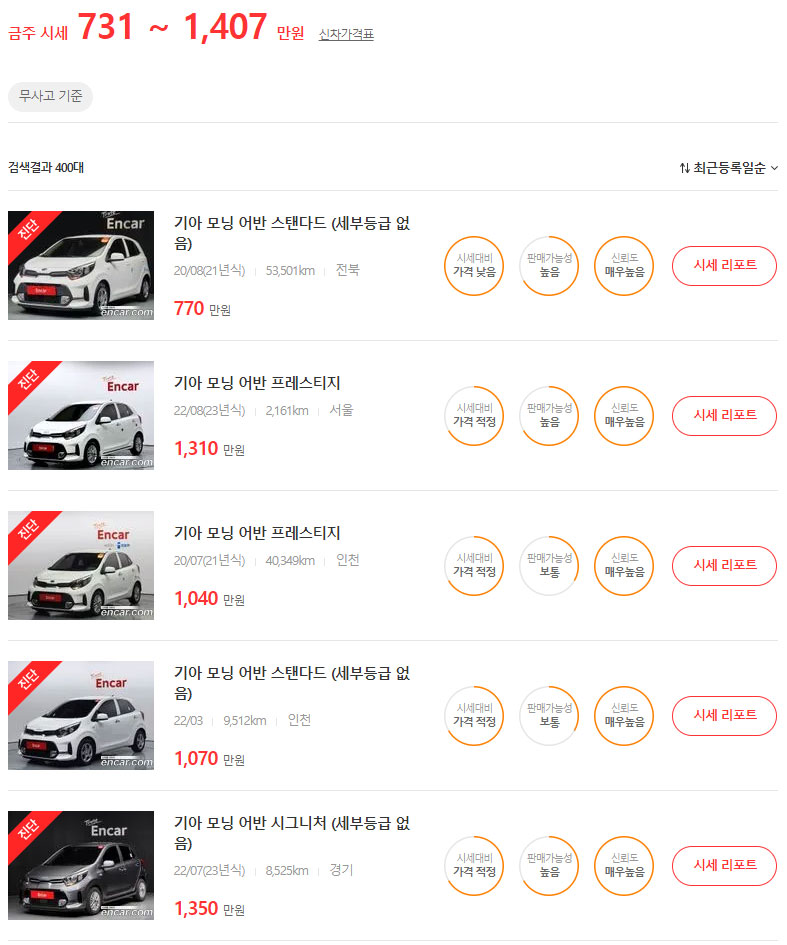The width and height of the screenshot is (787, 945).
Task: Select the 판매가능성 높음 icon on first listing
Action: [x=548, y=266]
